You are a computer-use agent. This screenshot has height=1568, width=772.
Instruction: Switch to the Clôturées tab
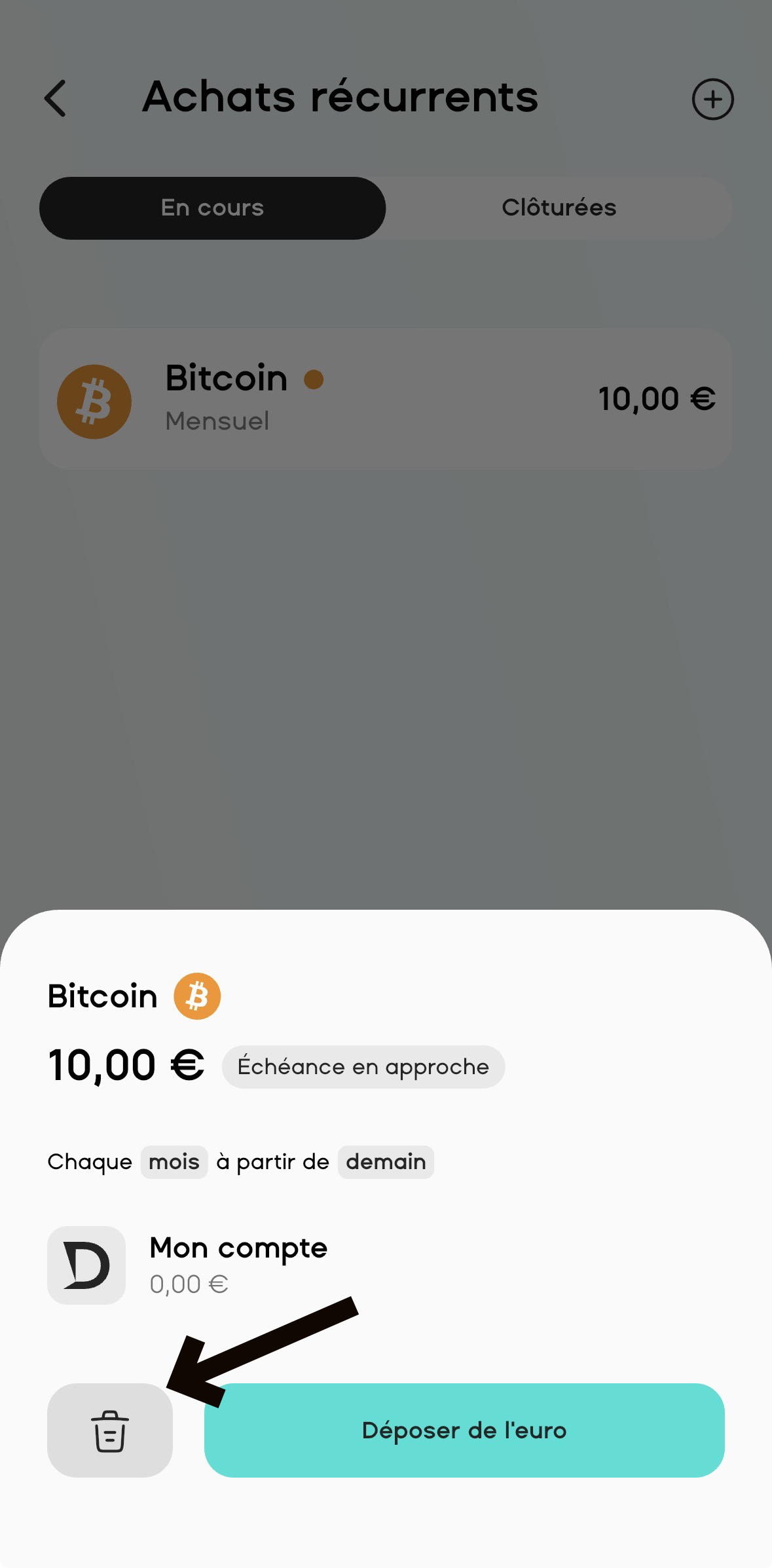tap(559, 208)
